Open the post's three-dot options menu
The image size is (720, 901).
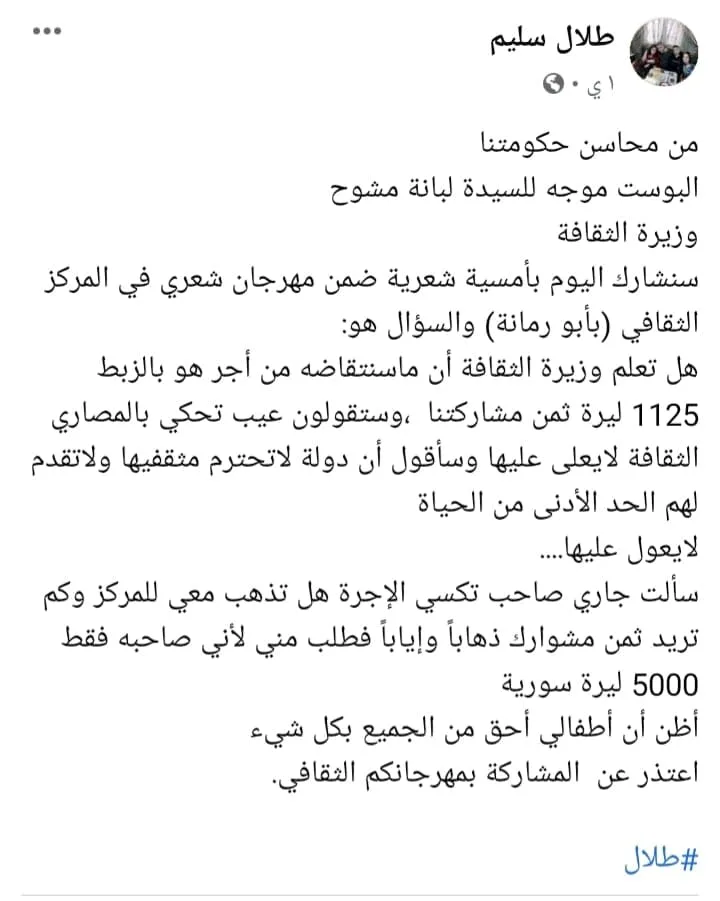47,31
